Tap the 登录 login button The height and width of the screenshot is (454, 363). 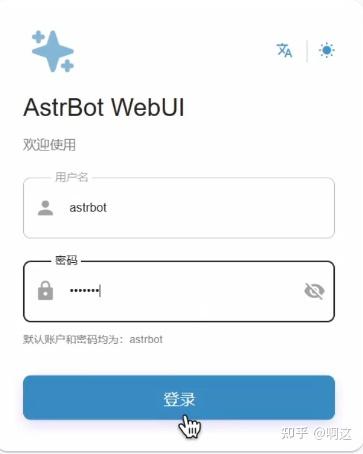click(x=179, y=398)
